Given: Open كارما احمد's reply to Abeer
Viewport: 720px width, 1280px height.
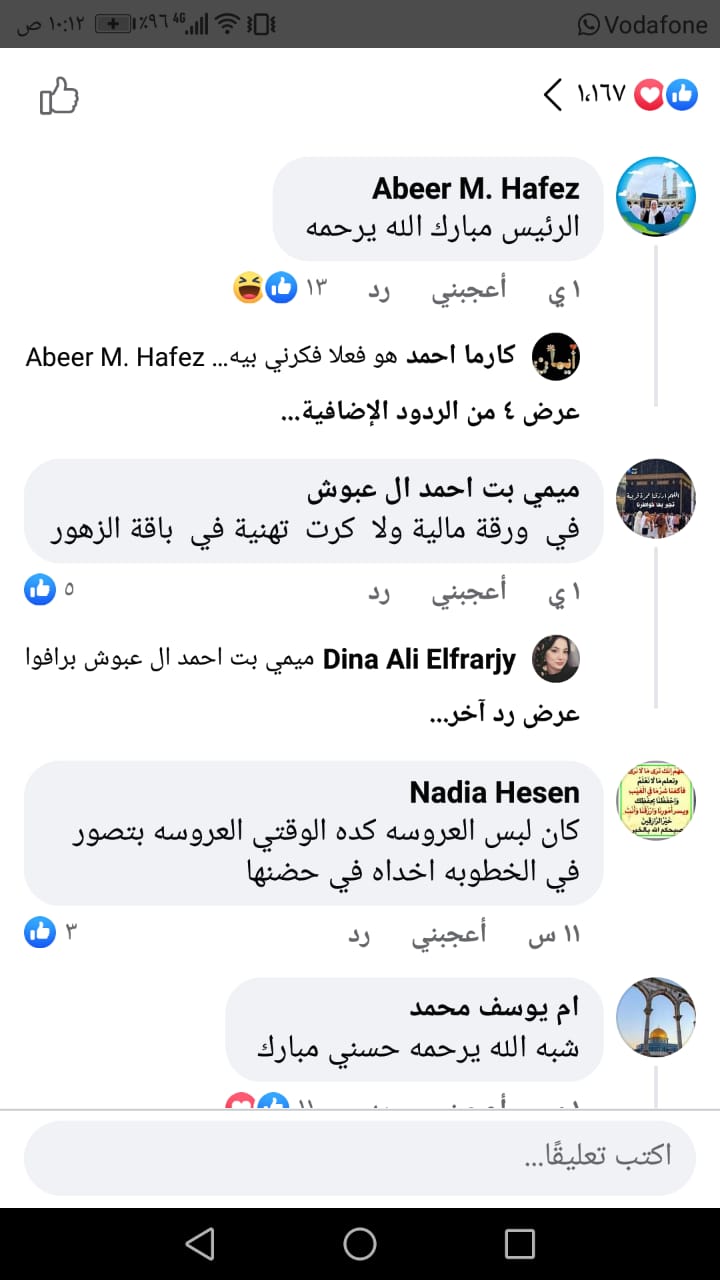Looking at the screenshot, I should (x=300, y=354).
